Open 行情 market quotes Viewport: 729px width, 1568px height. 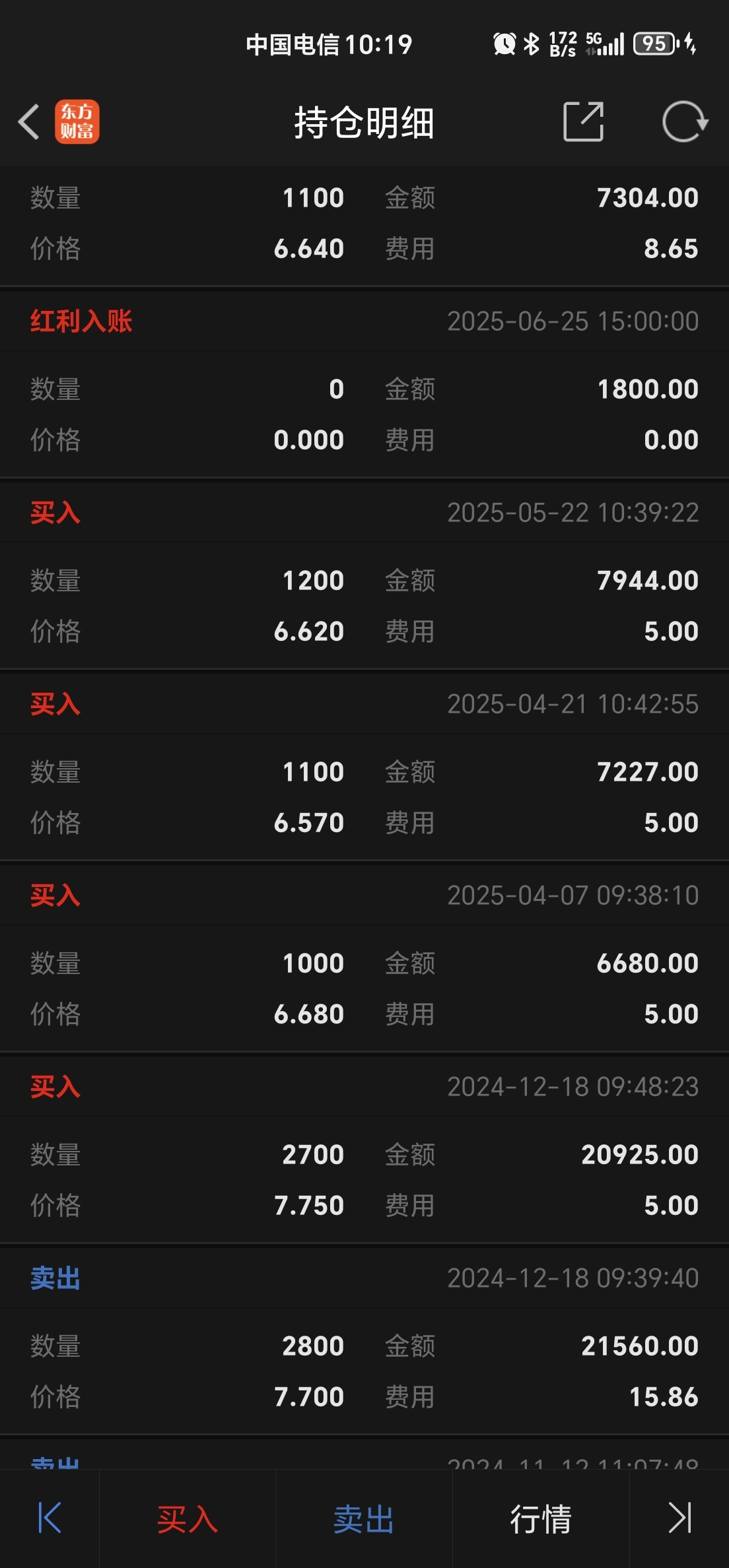pos(541,1519)
